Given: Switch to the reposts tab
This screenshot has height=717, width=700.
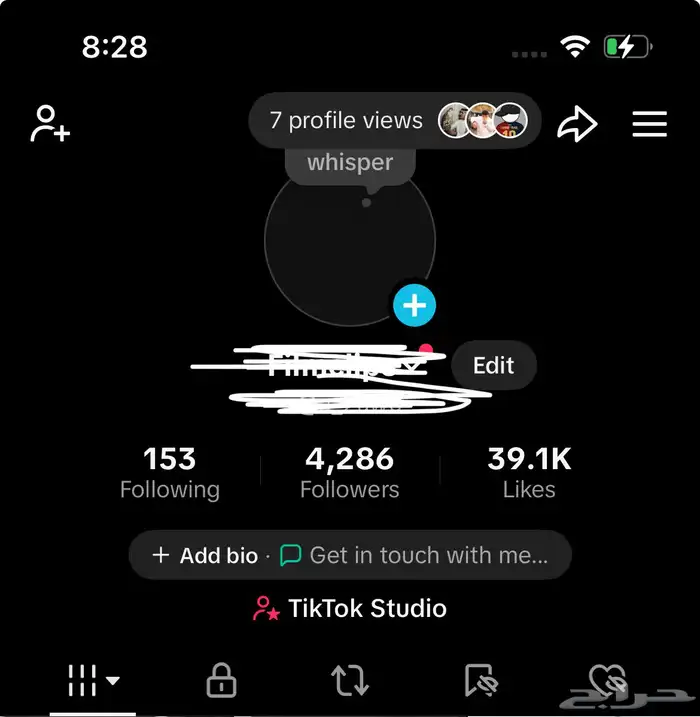Looking at the screenshot, I should pos(349,681).
